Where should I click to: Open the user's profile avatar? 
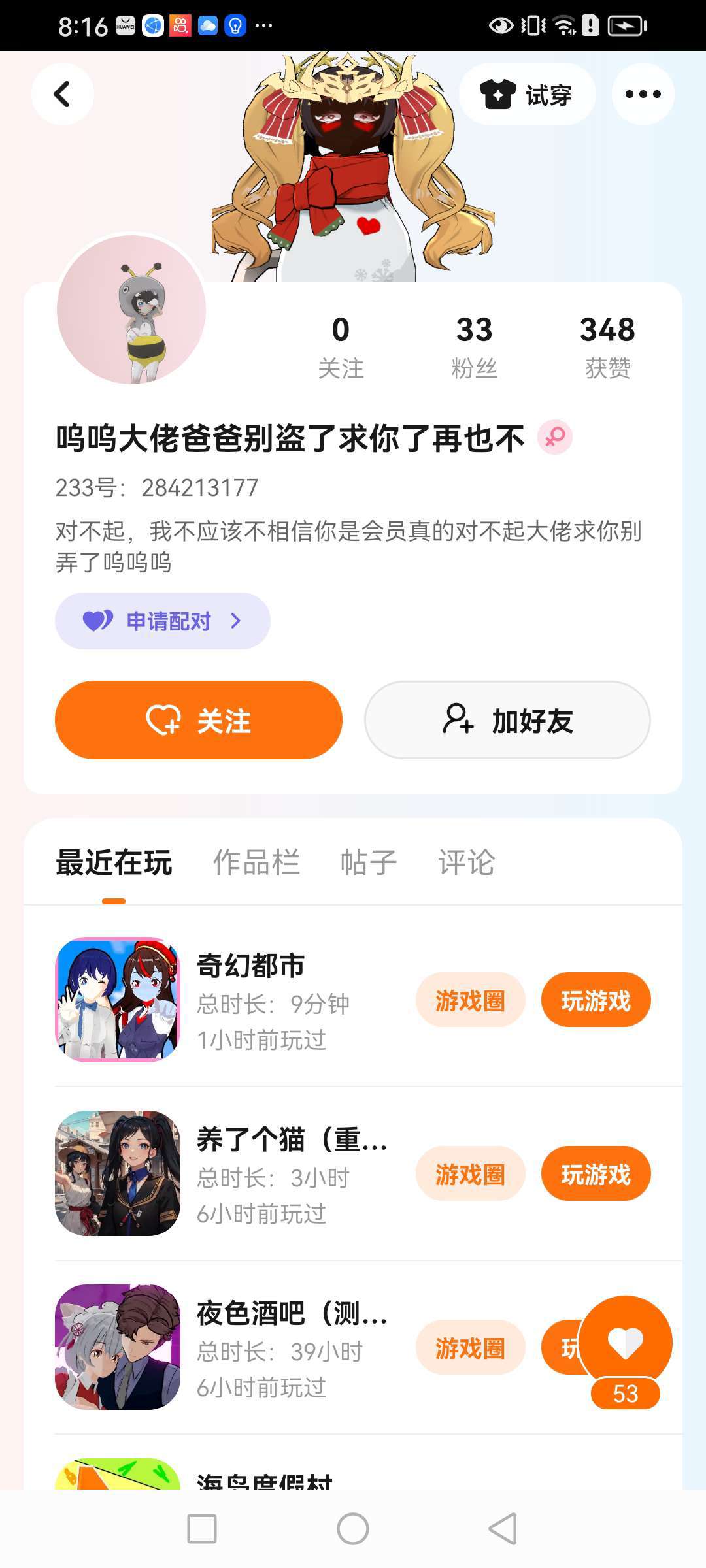pos(131,310)
